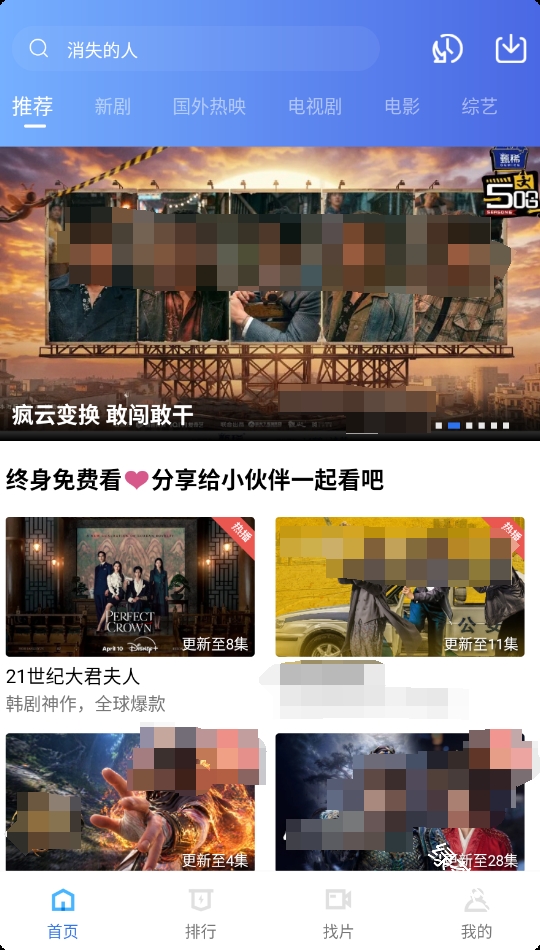This screenshot has width=540, height=950.
Task: Open the show card updated to 4 episodes
Action: [130, 802]
